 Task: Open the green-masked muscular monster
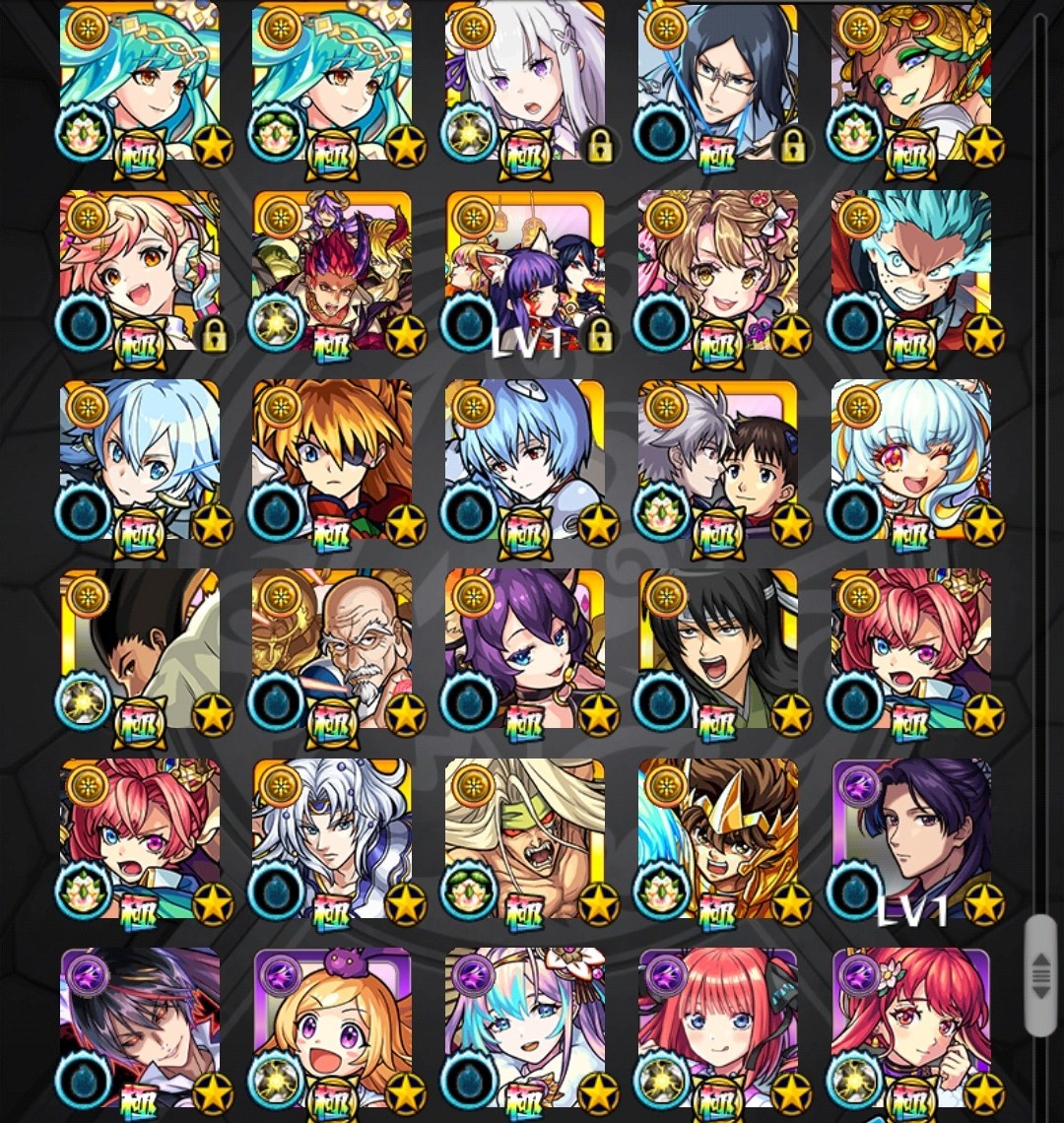pyautogui.click(x=525, y=838)
